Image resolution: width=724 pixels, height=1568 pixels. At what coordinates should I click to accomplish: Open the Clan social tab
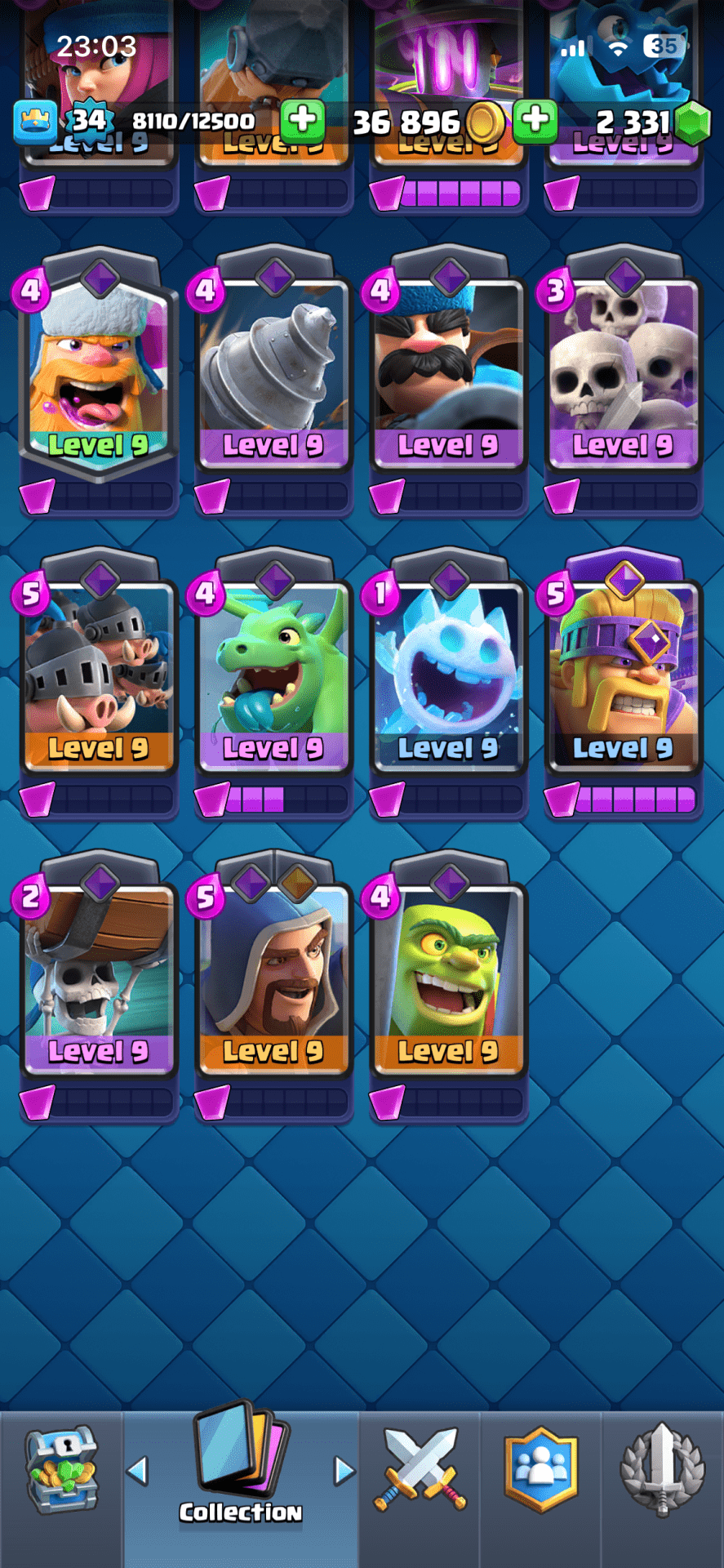(x=541, y=1470)
